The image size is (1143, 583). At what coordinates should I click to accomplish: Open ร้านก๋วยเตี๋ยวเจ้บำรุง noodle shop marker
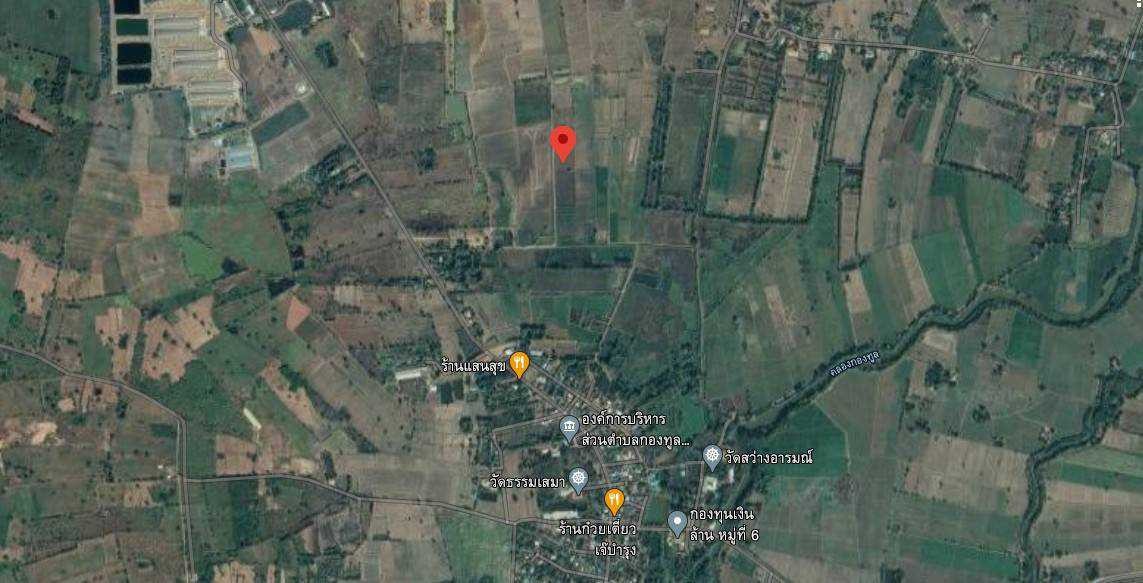point(614,499)
